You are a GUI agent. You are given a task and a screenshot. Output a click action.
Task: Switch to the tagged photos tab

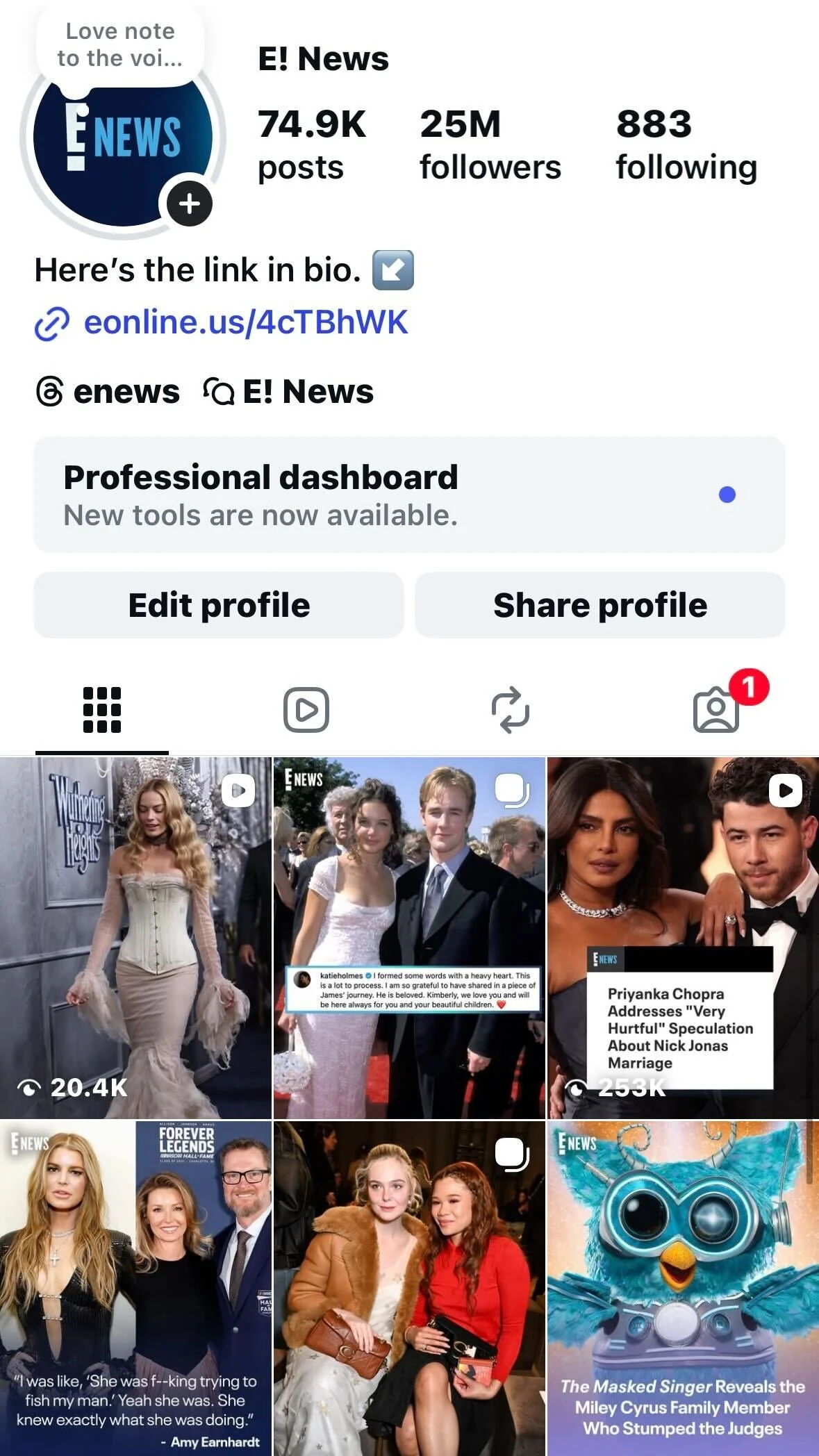pos(716,710)
